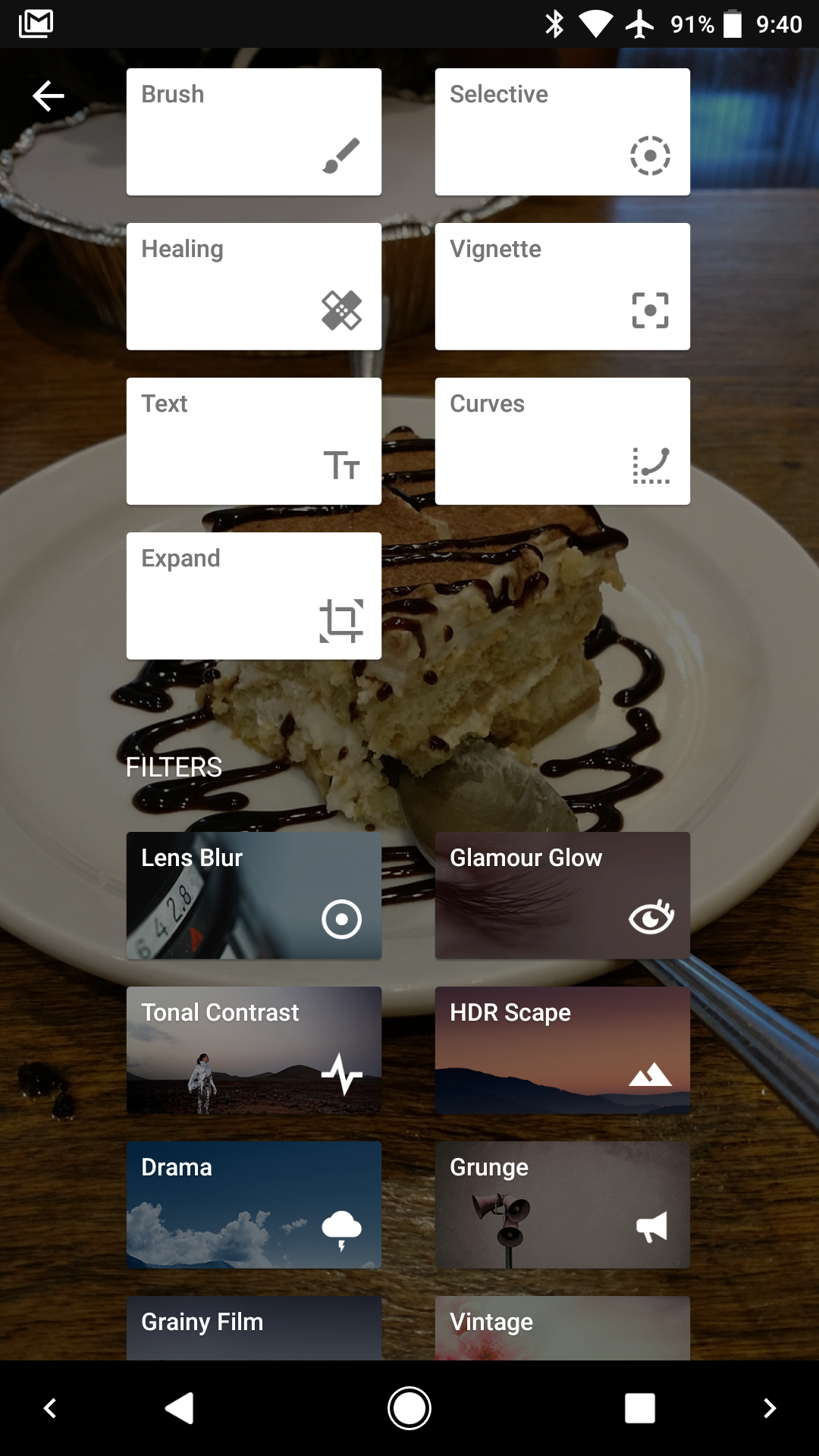The height and width of the screenshot is (1456, 819).
Task: Tap the back arrow at top left
Action: coord(49,96)
